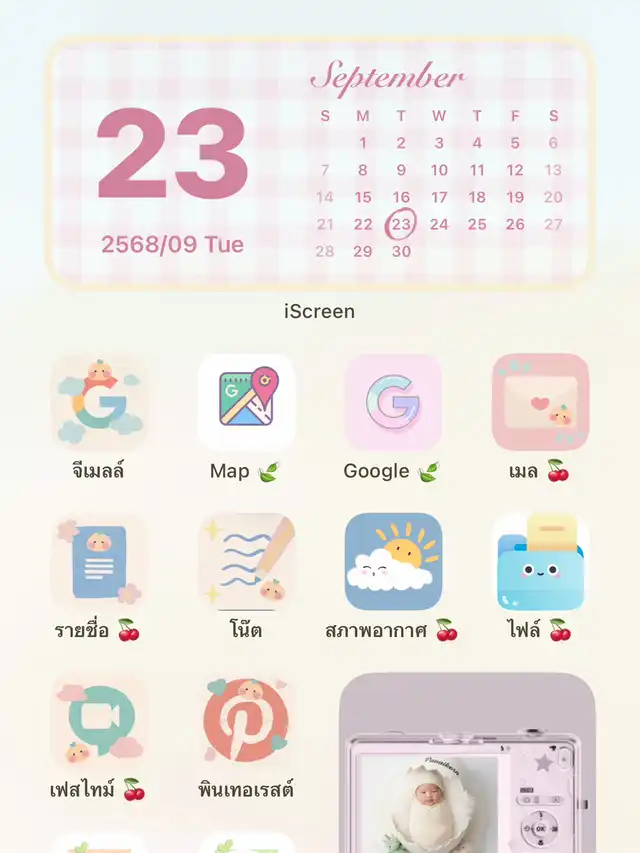This screenshot has height=853, width=640.
Task: Open the Google app
Action: pos(393,402)
